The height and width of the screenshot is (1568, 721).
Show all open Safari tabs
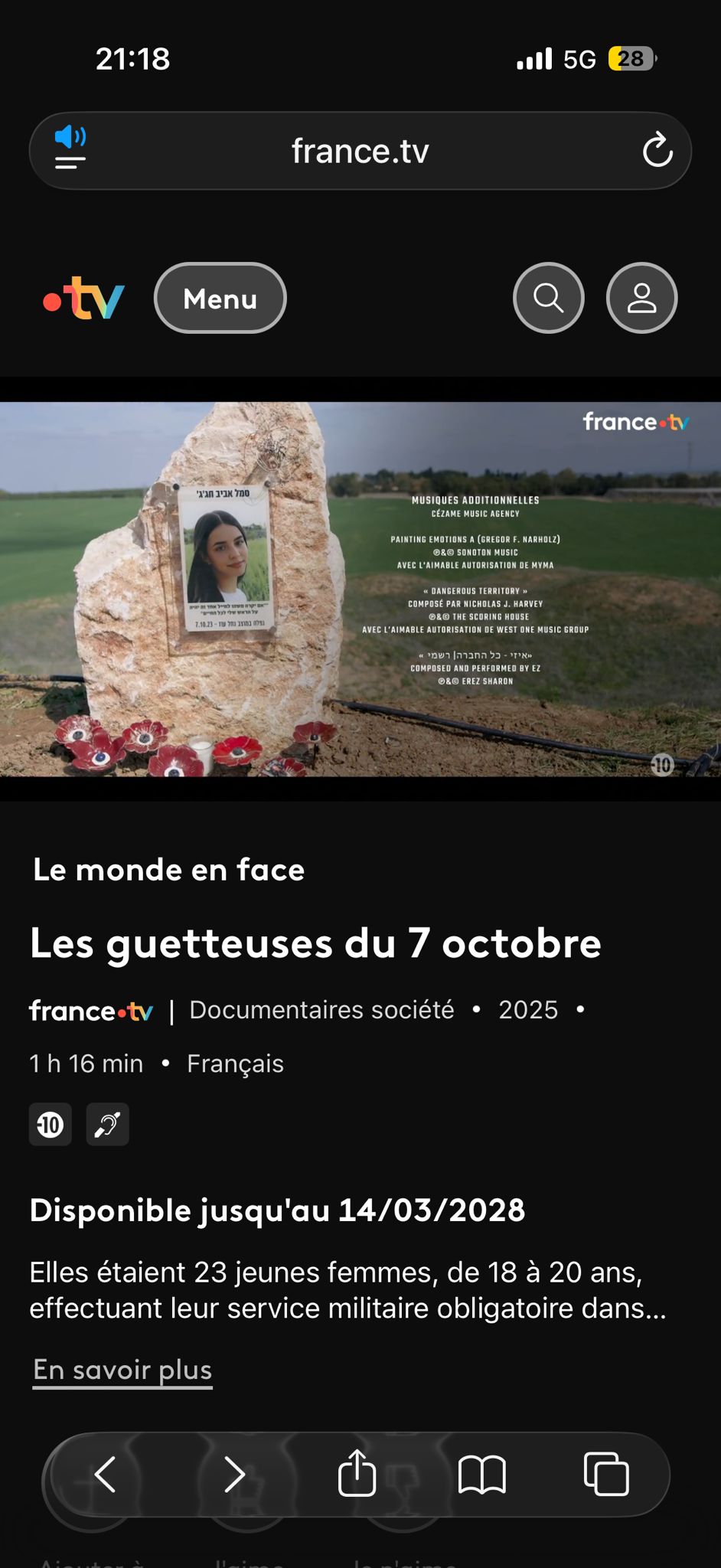[x=606, y=1475]
